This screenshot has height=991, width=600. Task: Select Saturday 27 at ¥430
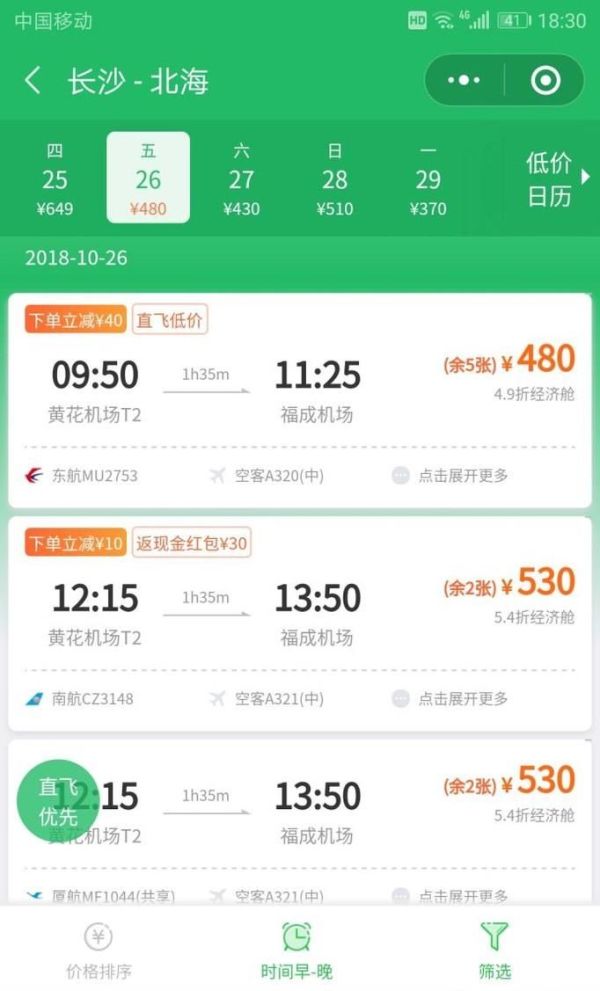coord(241,180)
